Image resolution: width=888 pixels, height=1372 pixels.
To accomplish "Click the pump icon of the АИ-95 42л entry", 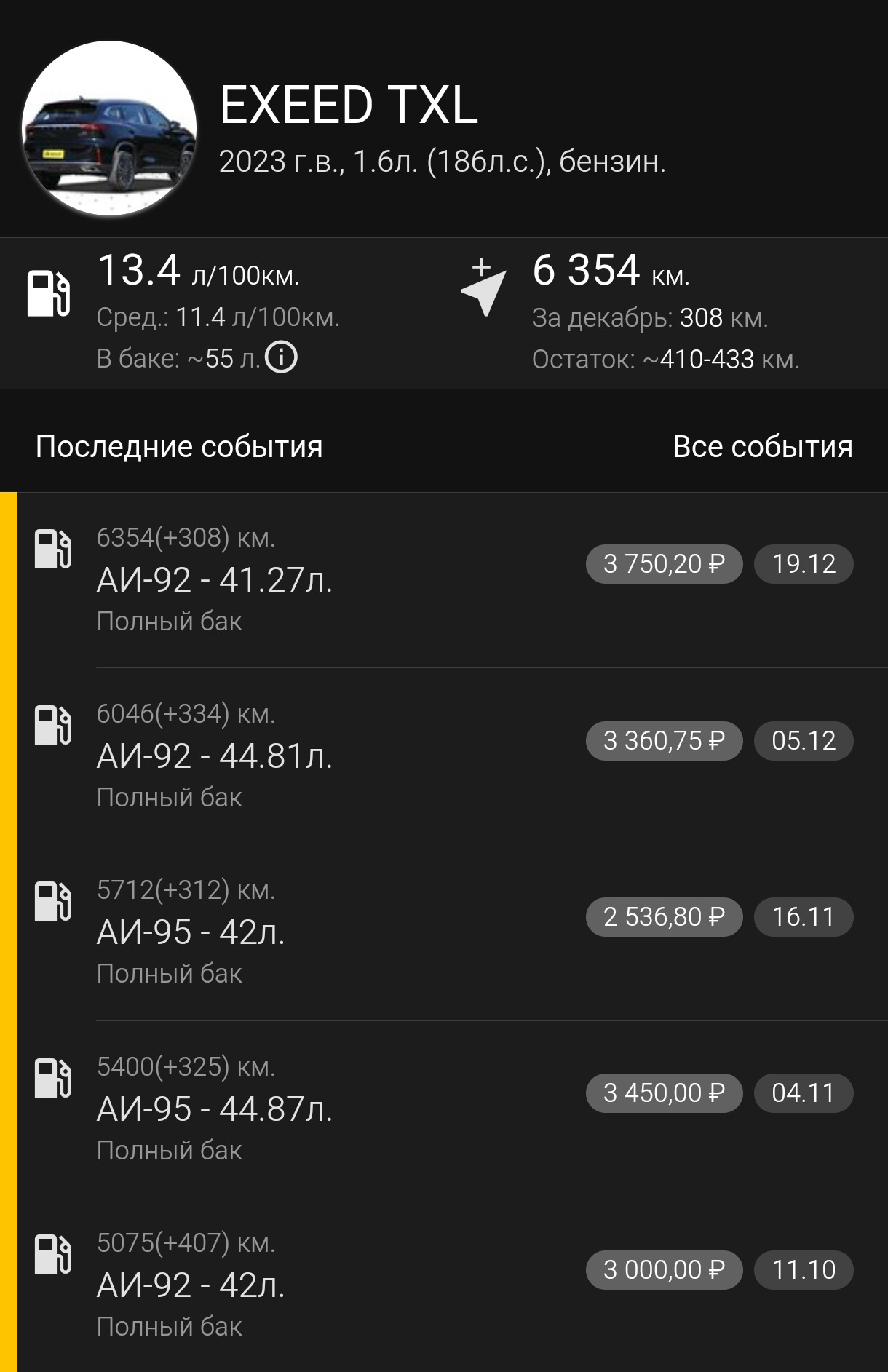I will tap(52, 903).
